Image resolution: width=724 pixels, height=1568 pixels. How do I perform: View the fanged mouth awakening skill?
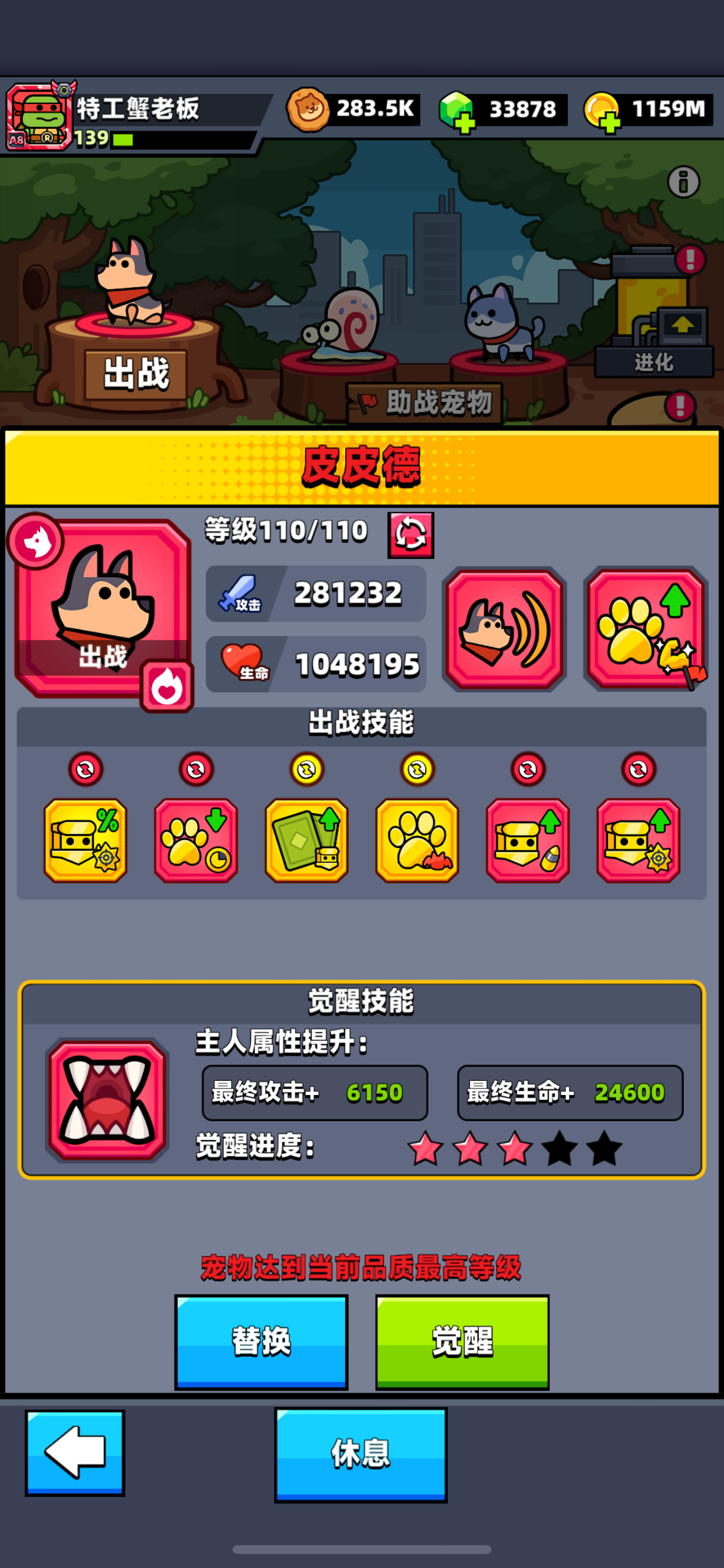(107, 1100)
